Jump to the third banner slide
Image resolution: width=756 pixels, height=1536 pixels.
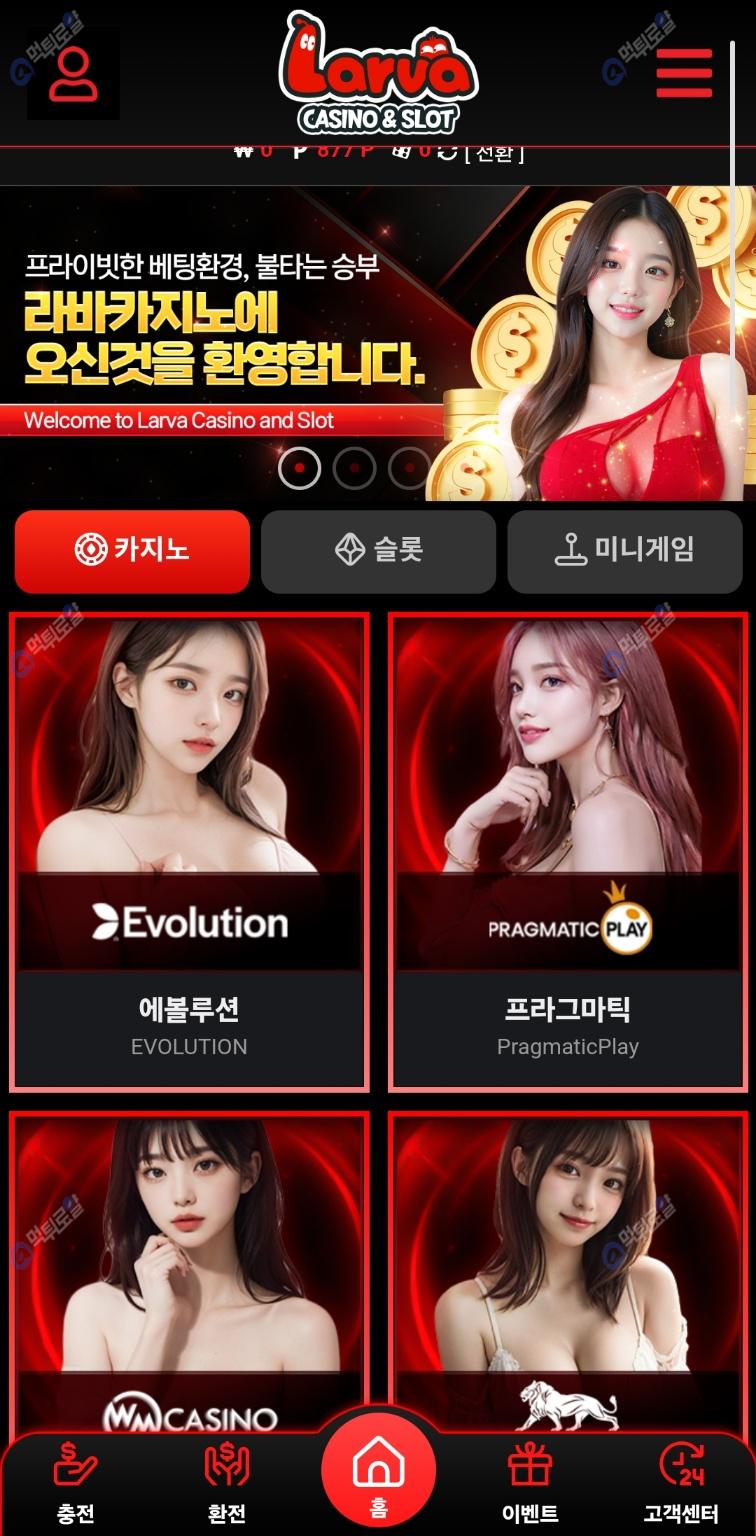pyautogui.click(x=408, y=467)
